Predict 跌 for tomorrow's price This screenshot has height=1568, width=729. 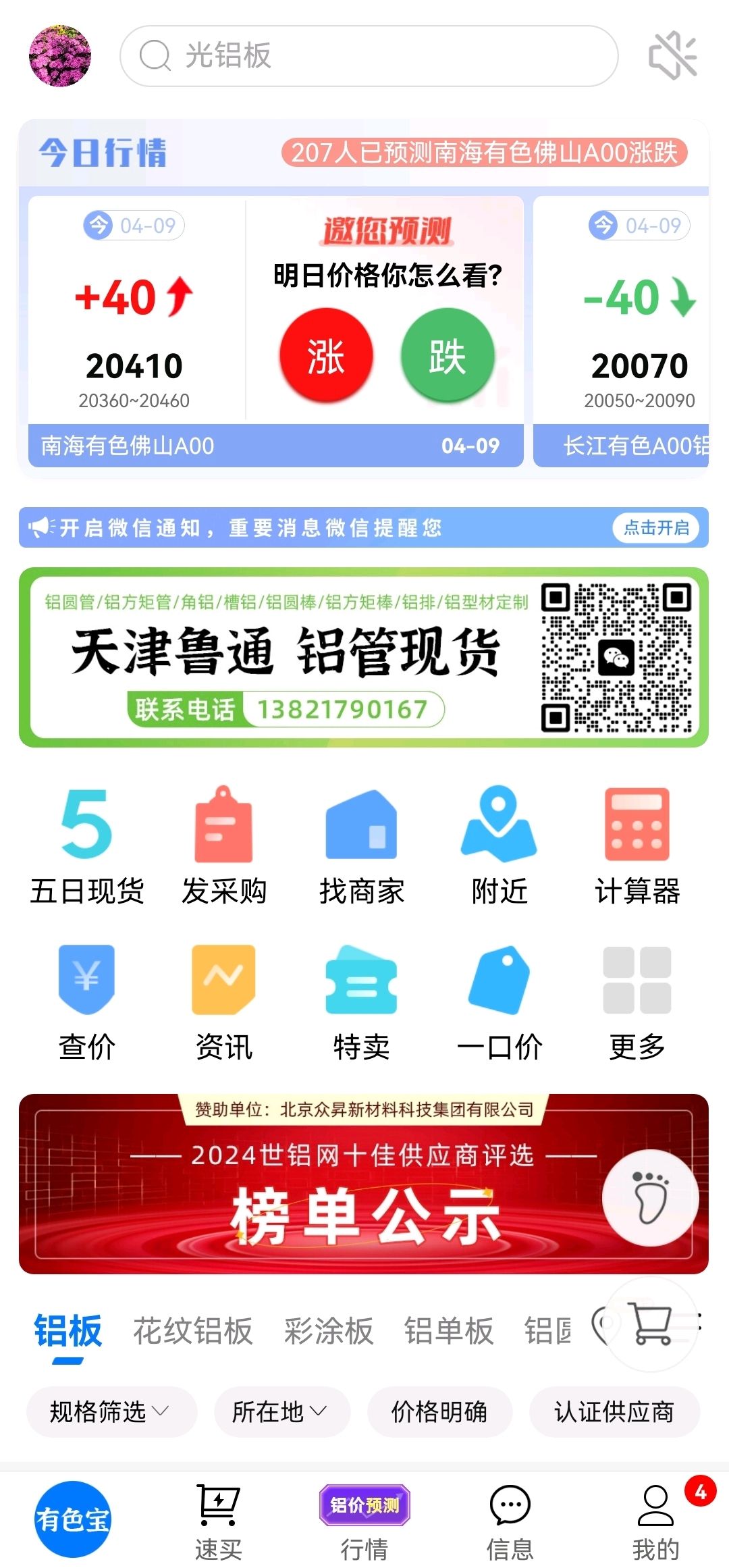[x=448, y=355]
